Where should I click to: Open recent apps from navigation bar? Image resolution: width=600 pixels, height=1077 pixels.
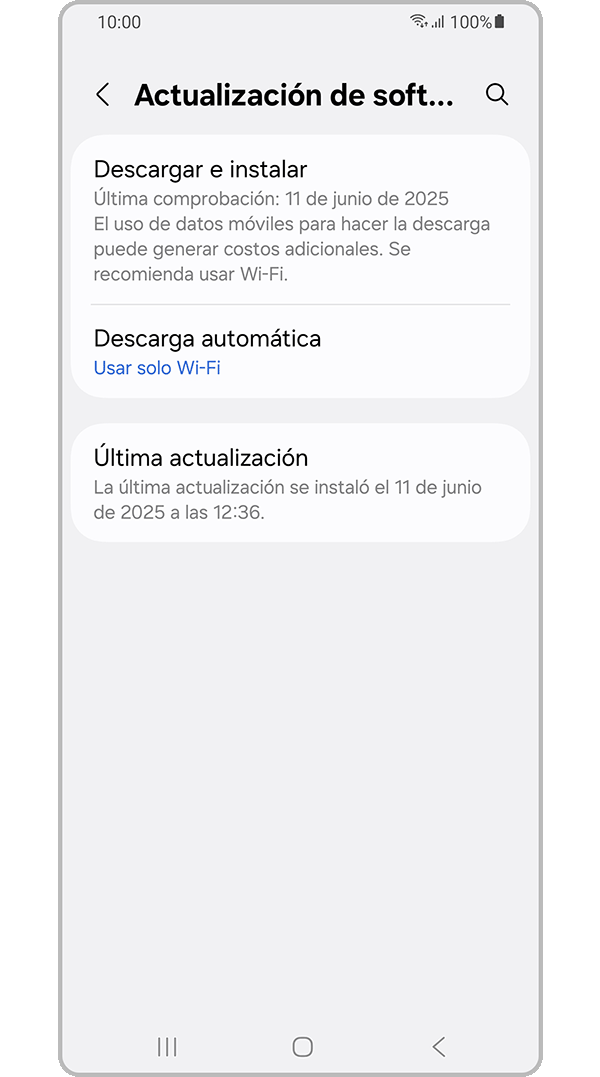(x=167, y=1046)
